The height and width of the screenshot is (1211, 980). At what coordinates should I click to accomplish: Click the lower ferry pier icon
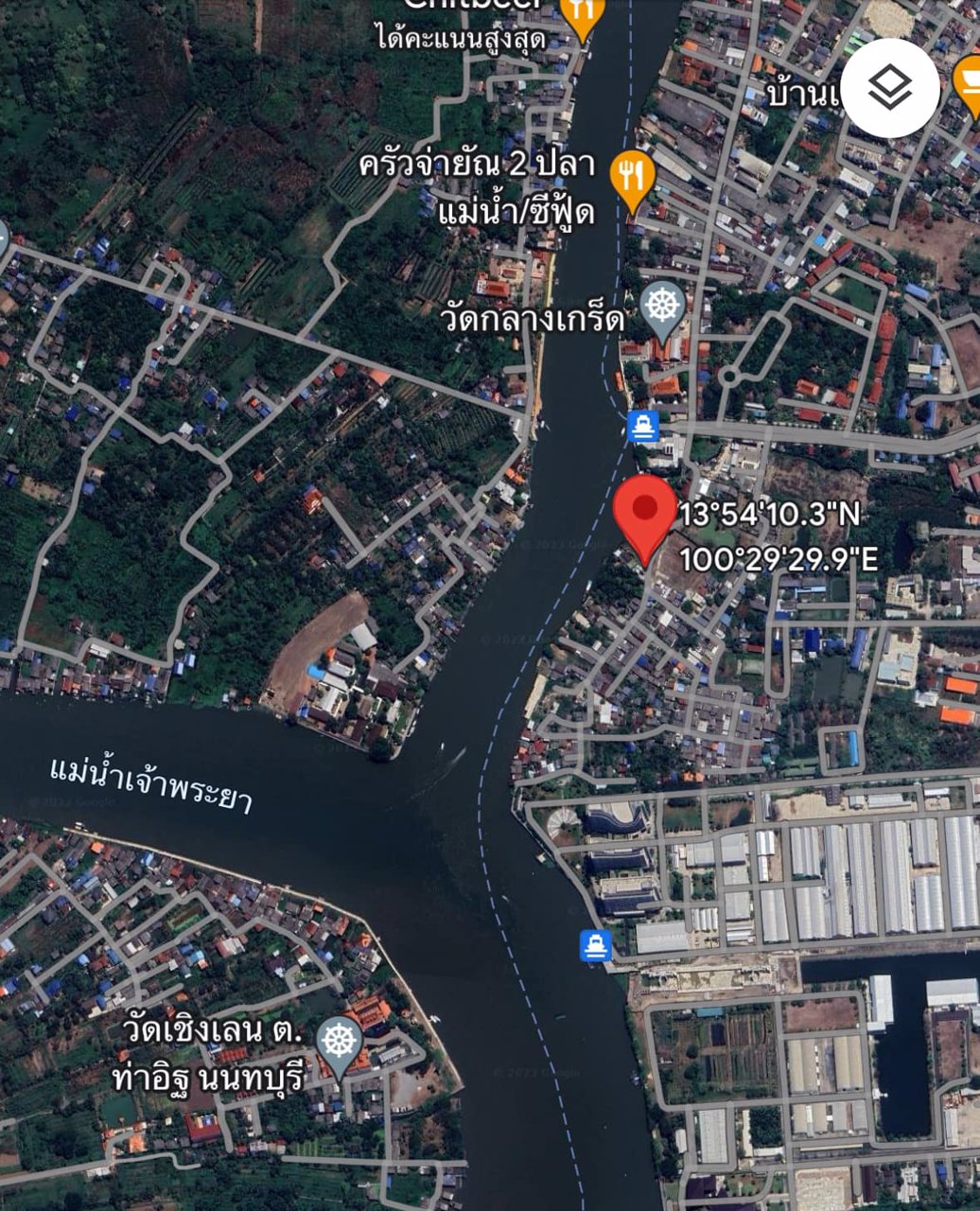tap(597, 944)
